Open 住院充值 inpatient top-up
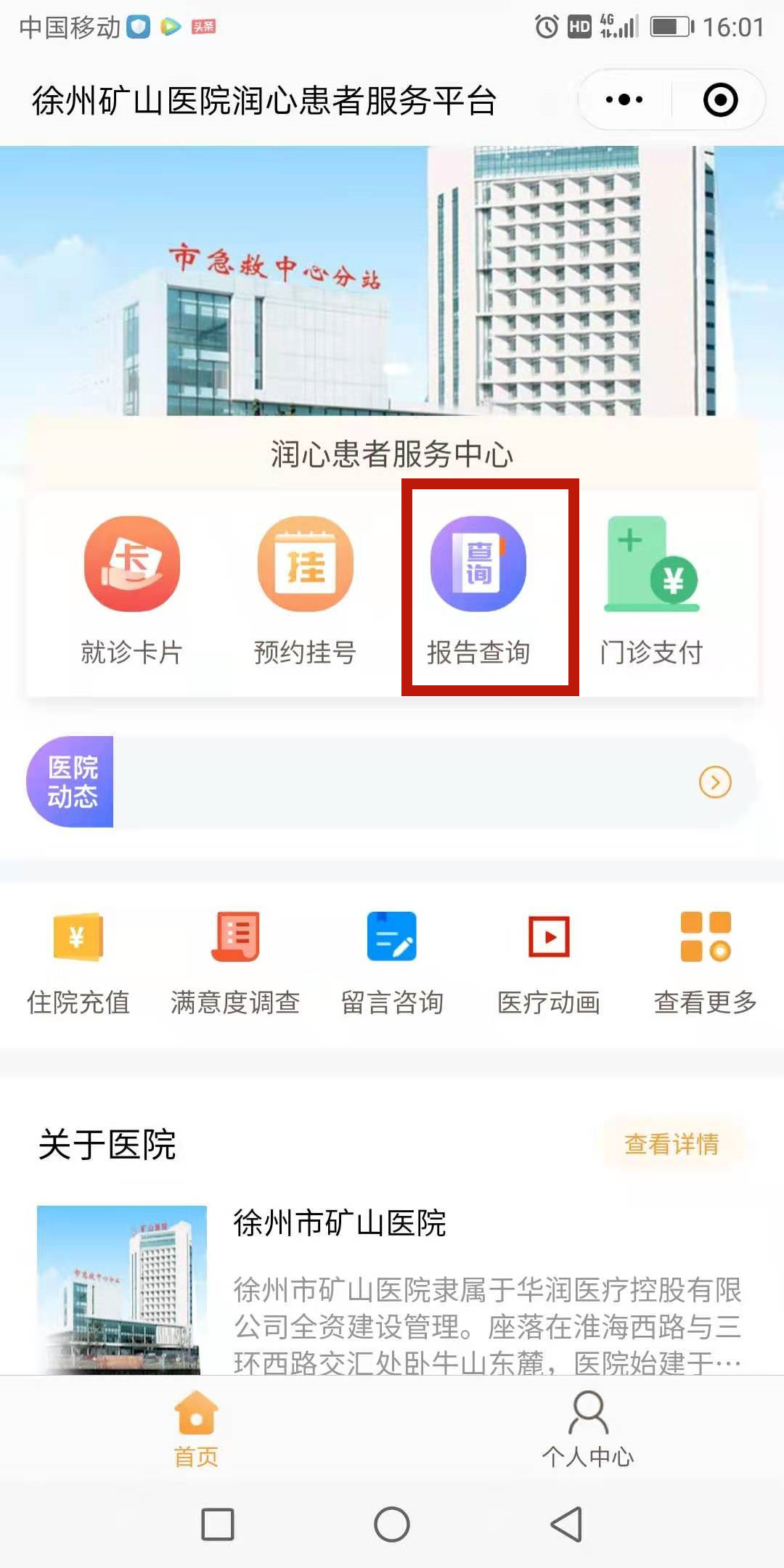Image resolution: width=784 pixels, height=1568 pixels. click(x=78, y=963)
